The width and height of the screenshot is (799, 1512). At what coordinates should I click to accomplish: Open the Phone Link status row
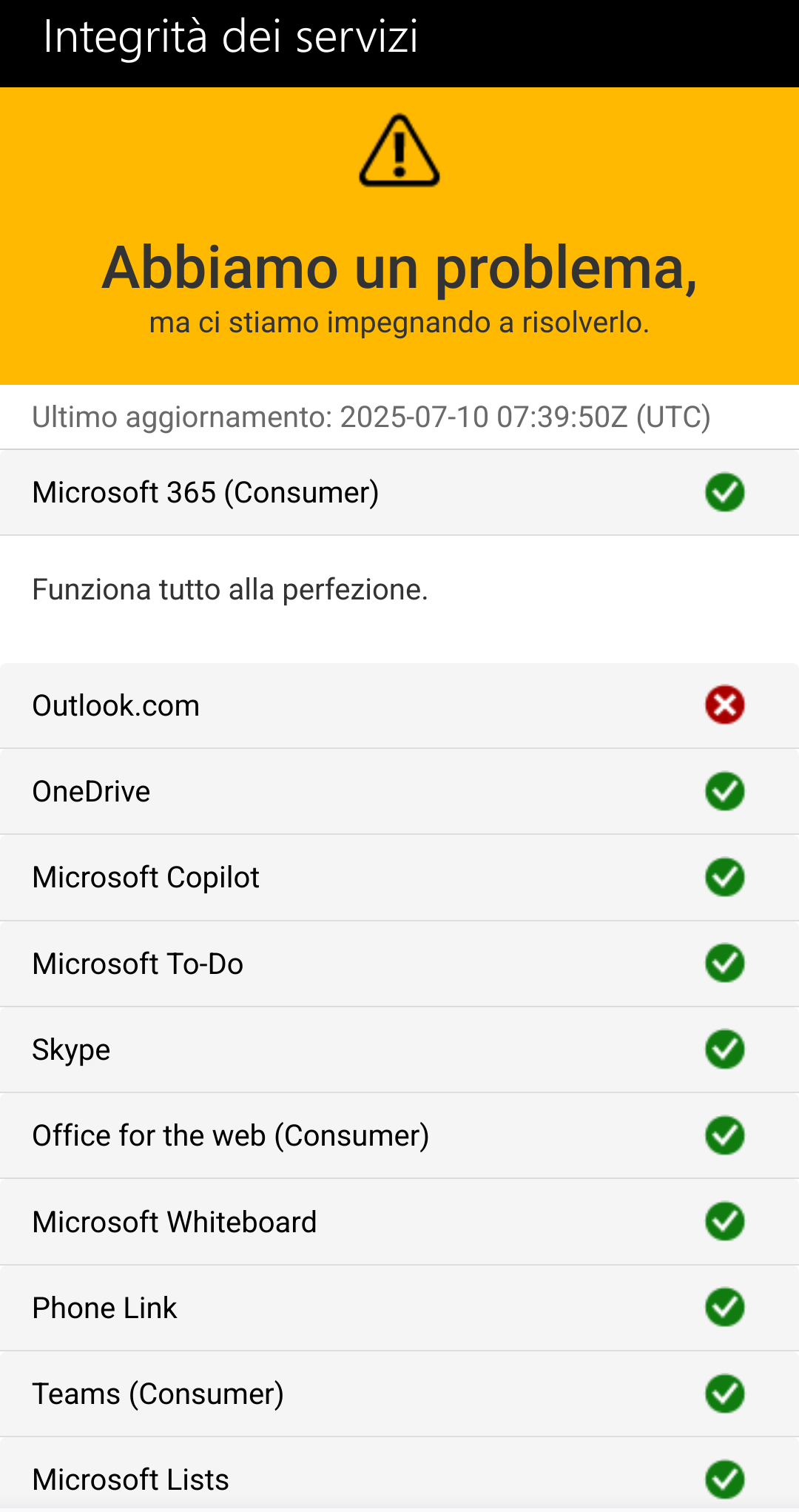point(399,1308)
